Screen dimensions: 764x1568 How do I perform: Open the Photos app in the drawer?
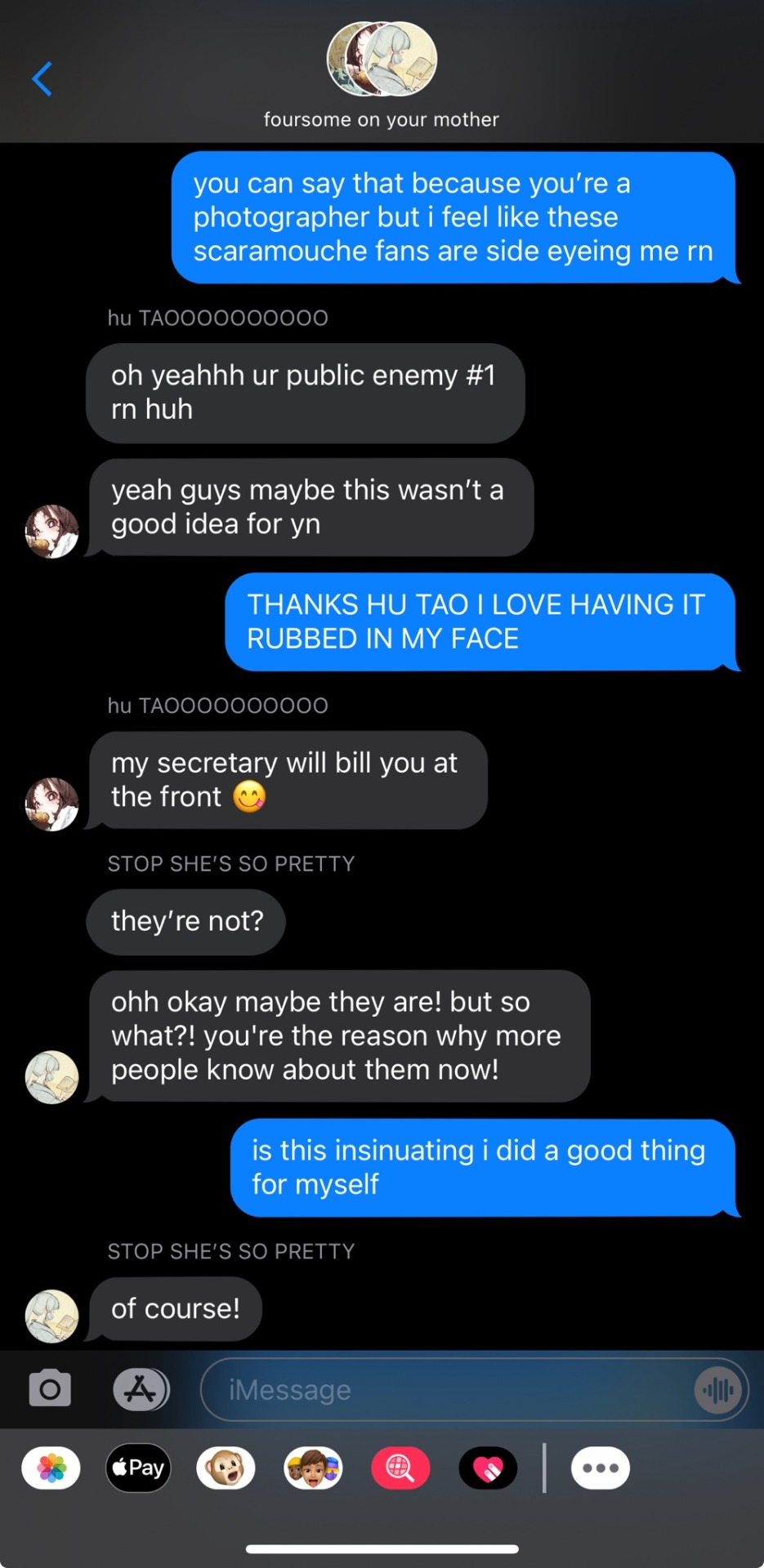(x=51, y=1468)
